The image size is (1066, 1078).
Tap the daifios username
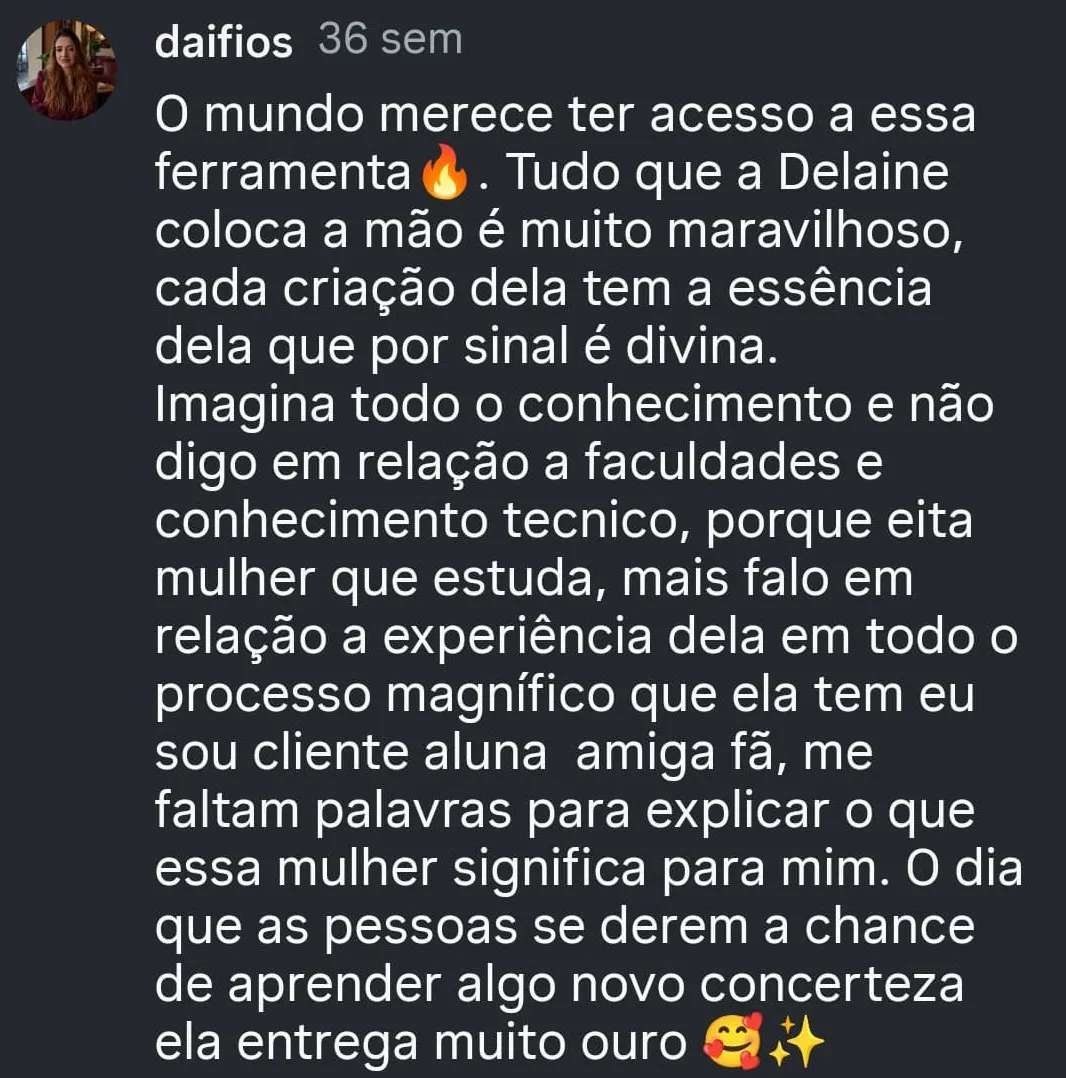tap(224, 43)
